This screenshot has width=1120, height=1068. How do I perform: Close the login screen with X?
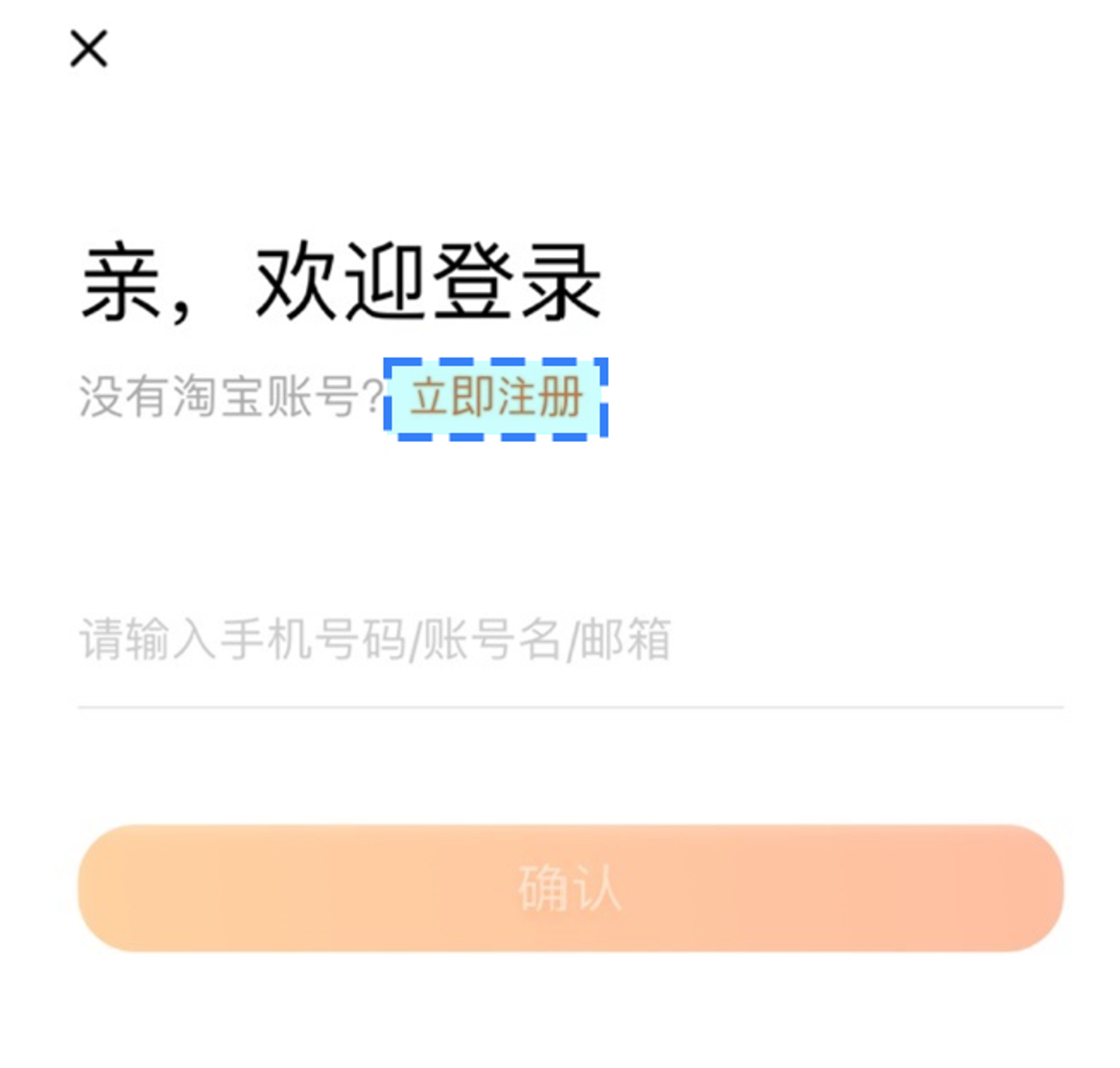(88, 49)
